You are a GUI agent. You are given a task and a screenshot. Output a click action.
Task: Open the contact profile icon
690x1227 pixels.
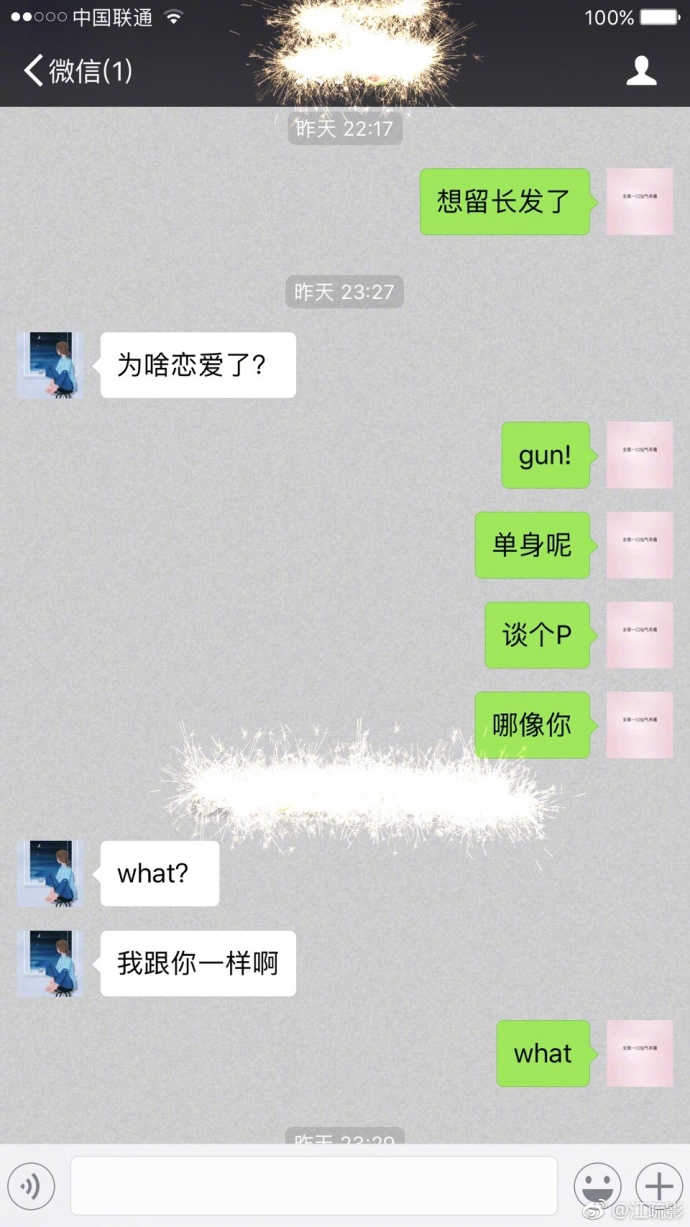tap(641, 71)
